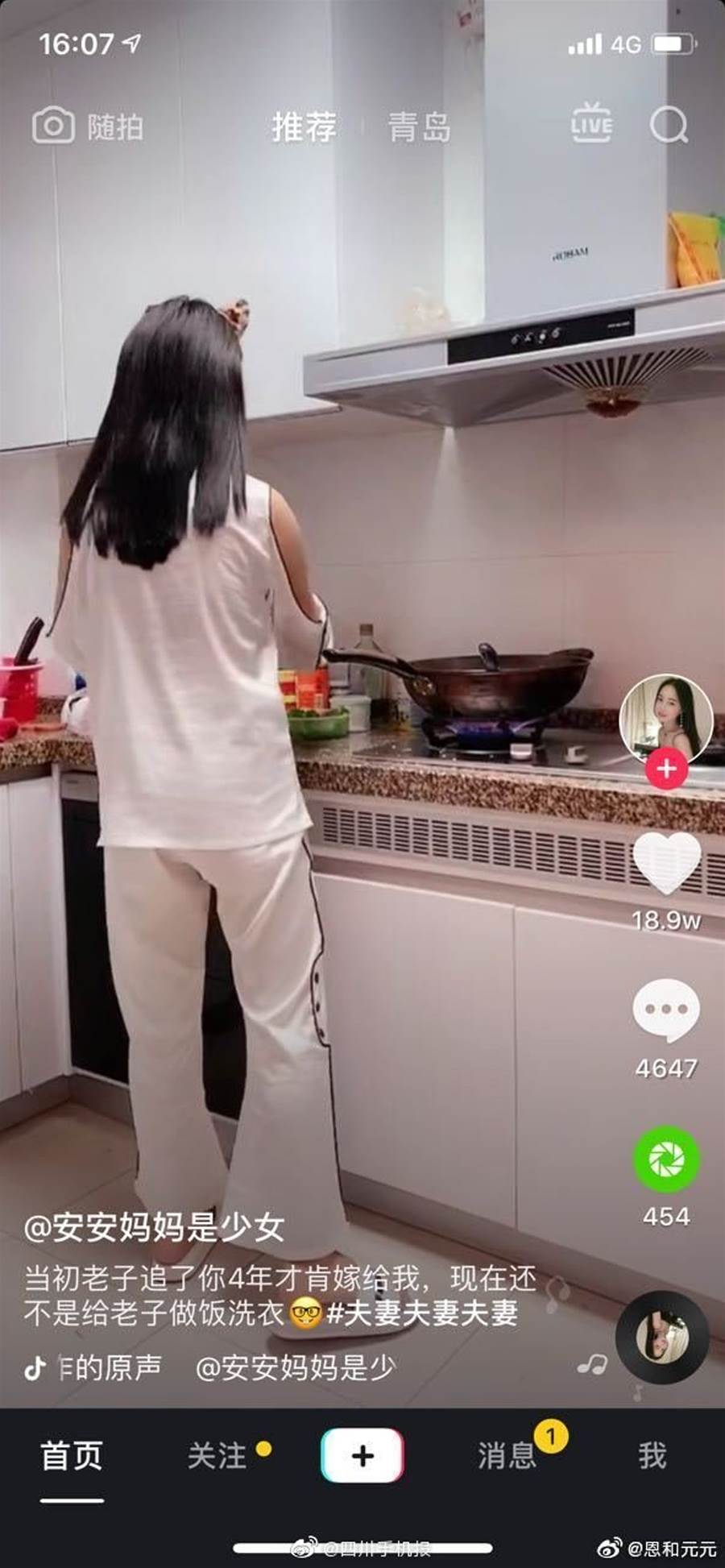Screen dimensions: 725x1568
Task: Go to the 首页 tab
Action: (72, 1456)
